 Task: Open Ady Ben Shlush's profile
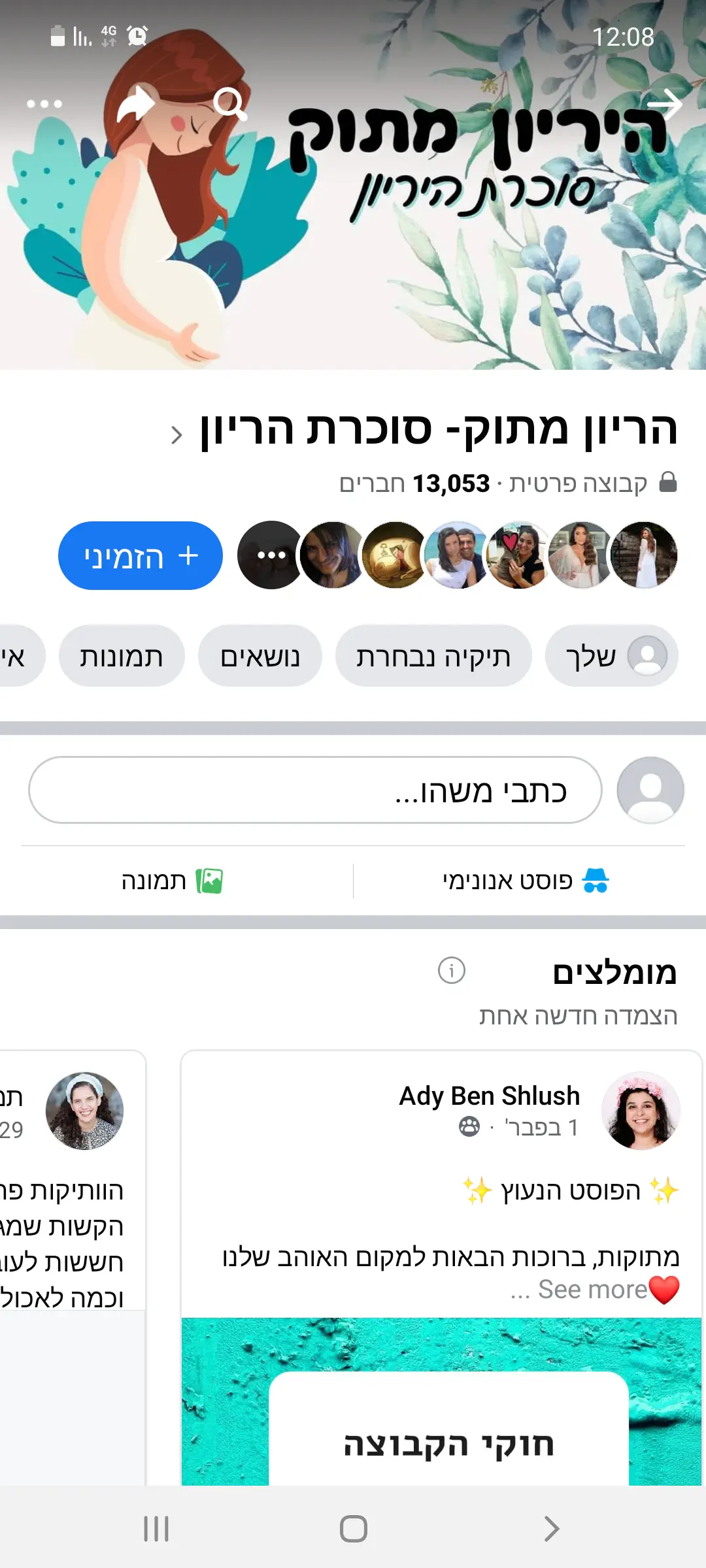[490, 1096]
